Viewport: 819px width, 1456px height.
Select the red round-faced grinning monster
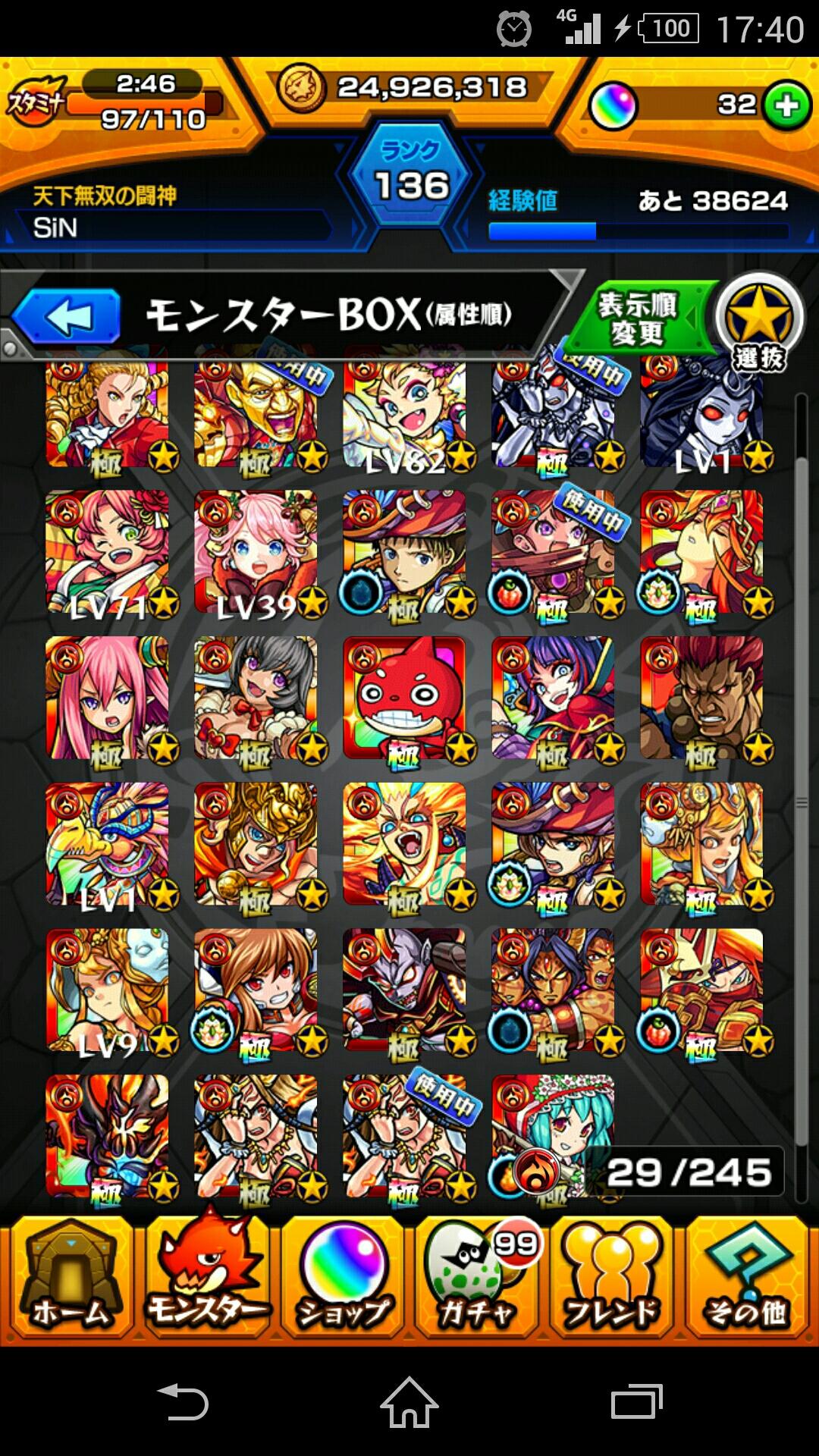(x=405, y=698)
